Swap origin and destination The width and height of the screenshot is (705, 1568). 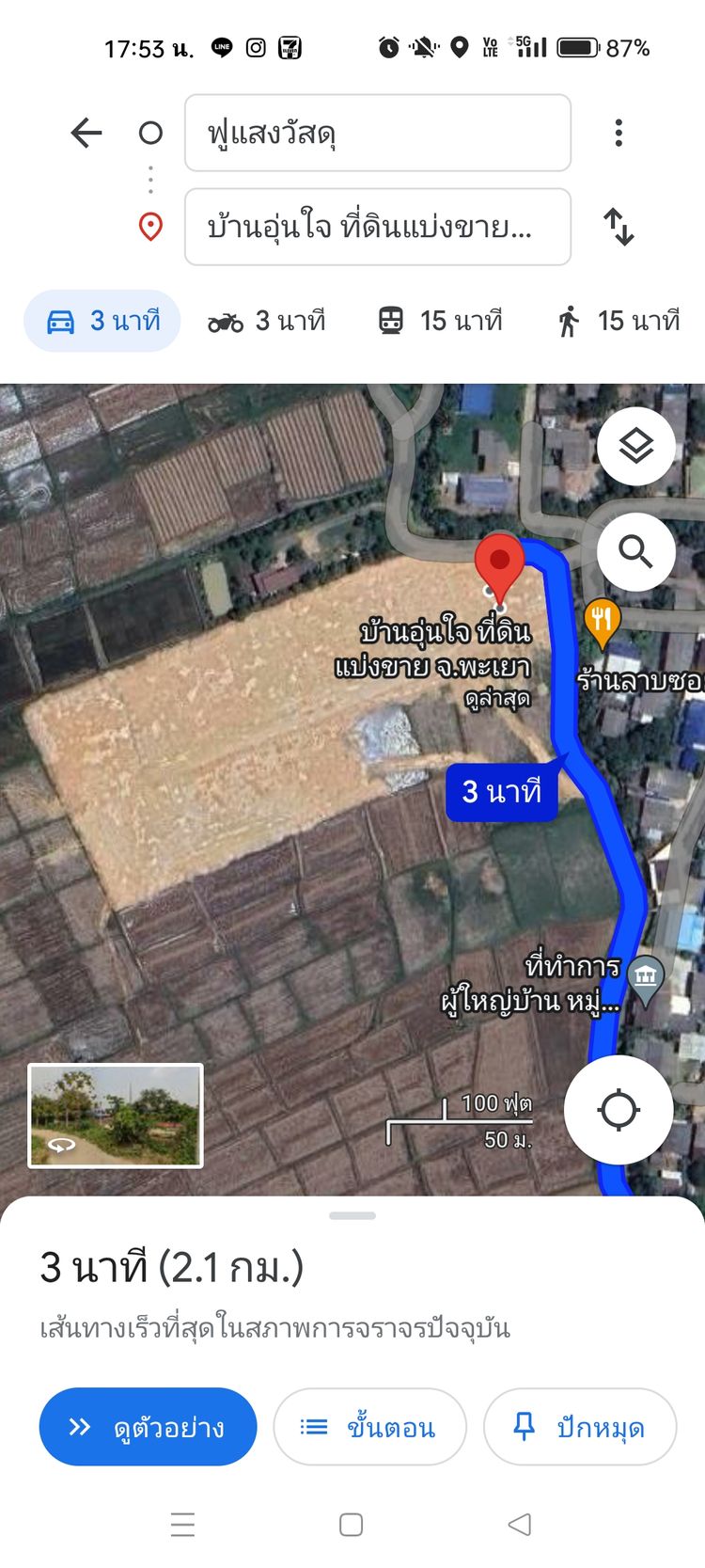619,227
